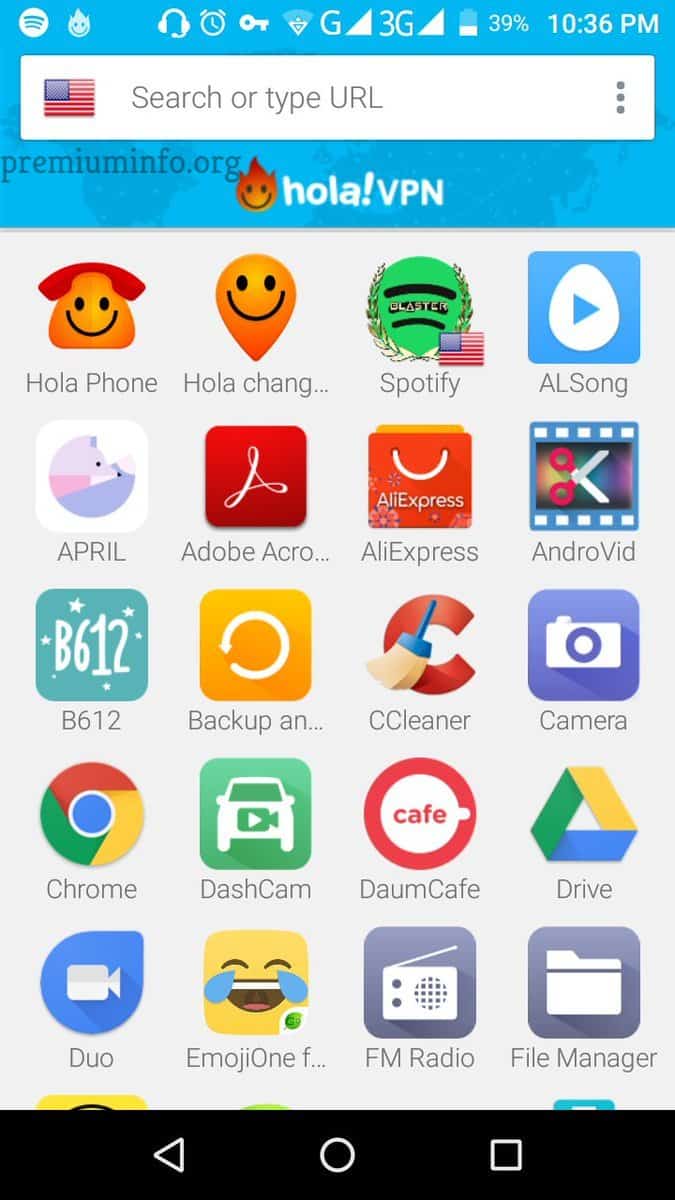Screen dimensions: 675x1200
Task: Open the APRIL app
Action: click(91, 476)
